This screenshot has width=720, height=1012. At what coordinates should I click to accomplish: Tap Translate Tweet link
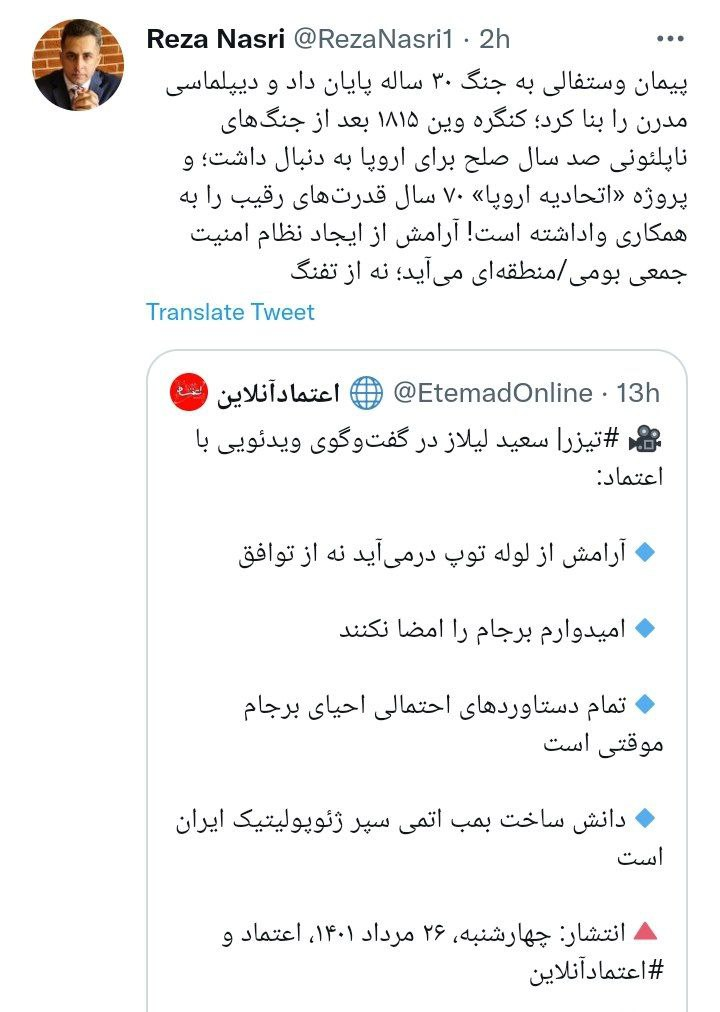tap(230, 312)
